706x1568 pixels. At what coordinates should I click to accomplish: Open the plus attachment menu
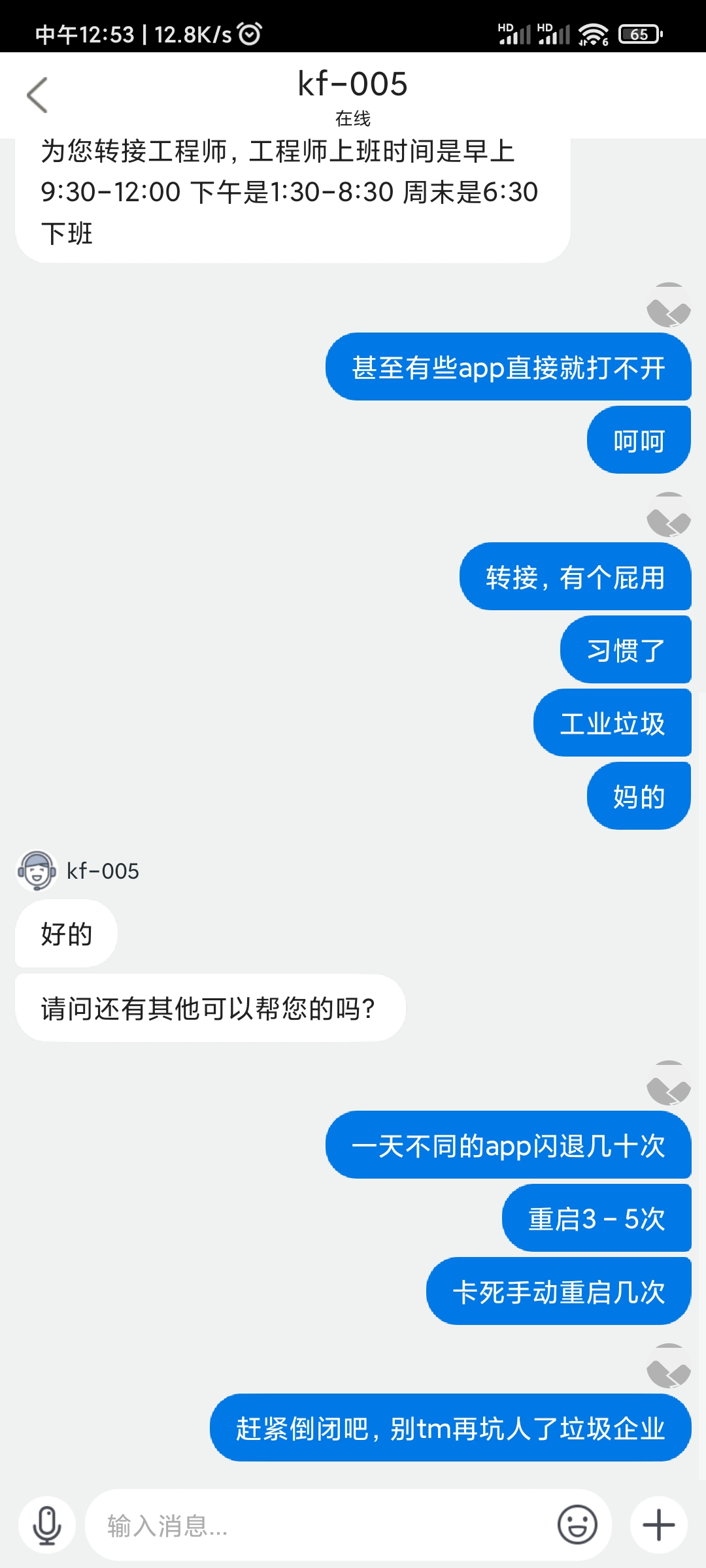click(x=659, y=1526)
